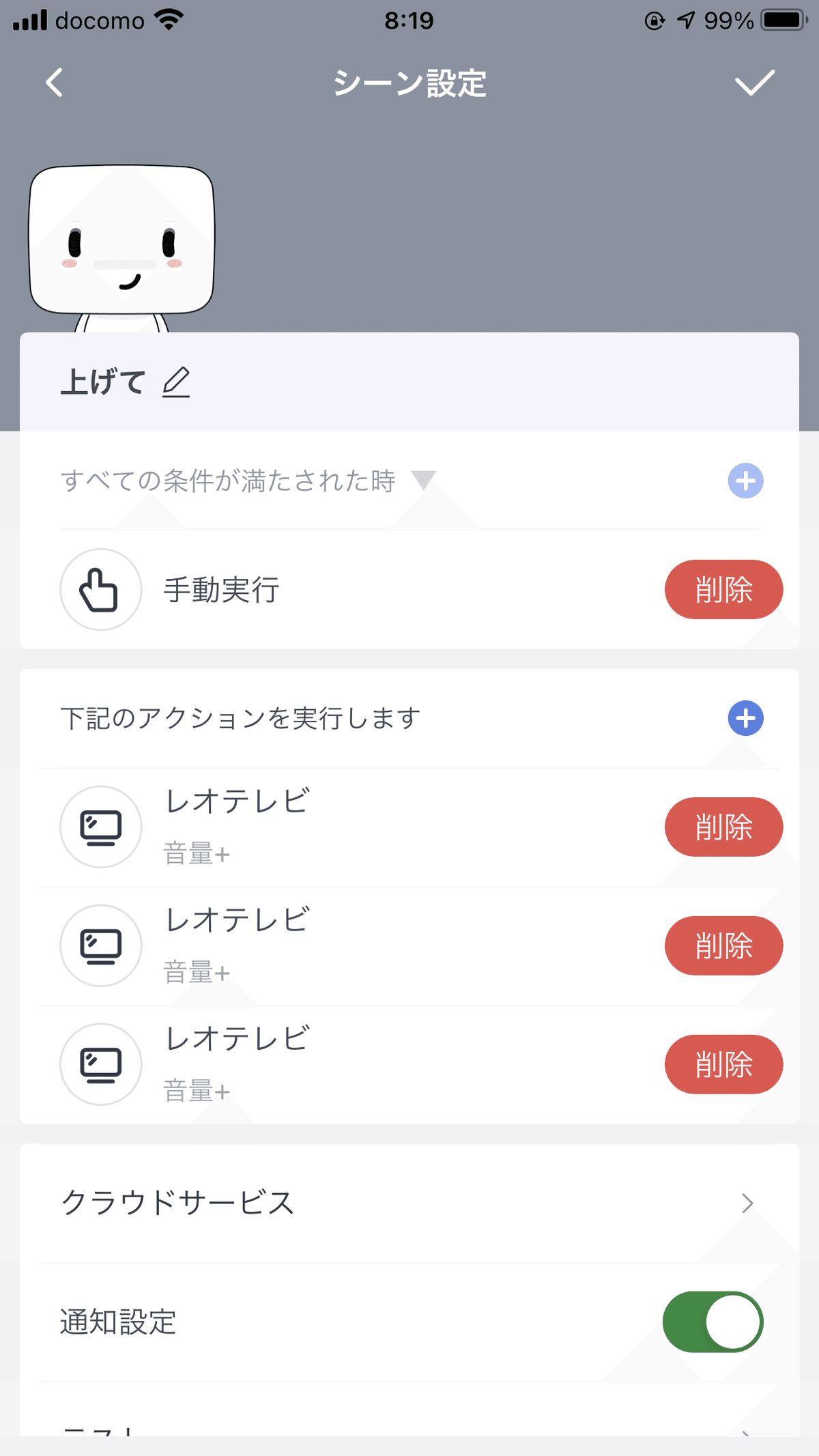Remove the first 音量+ TV action
Viewport: 819px width, 1456px height.
[723, 827]
